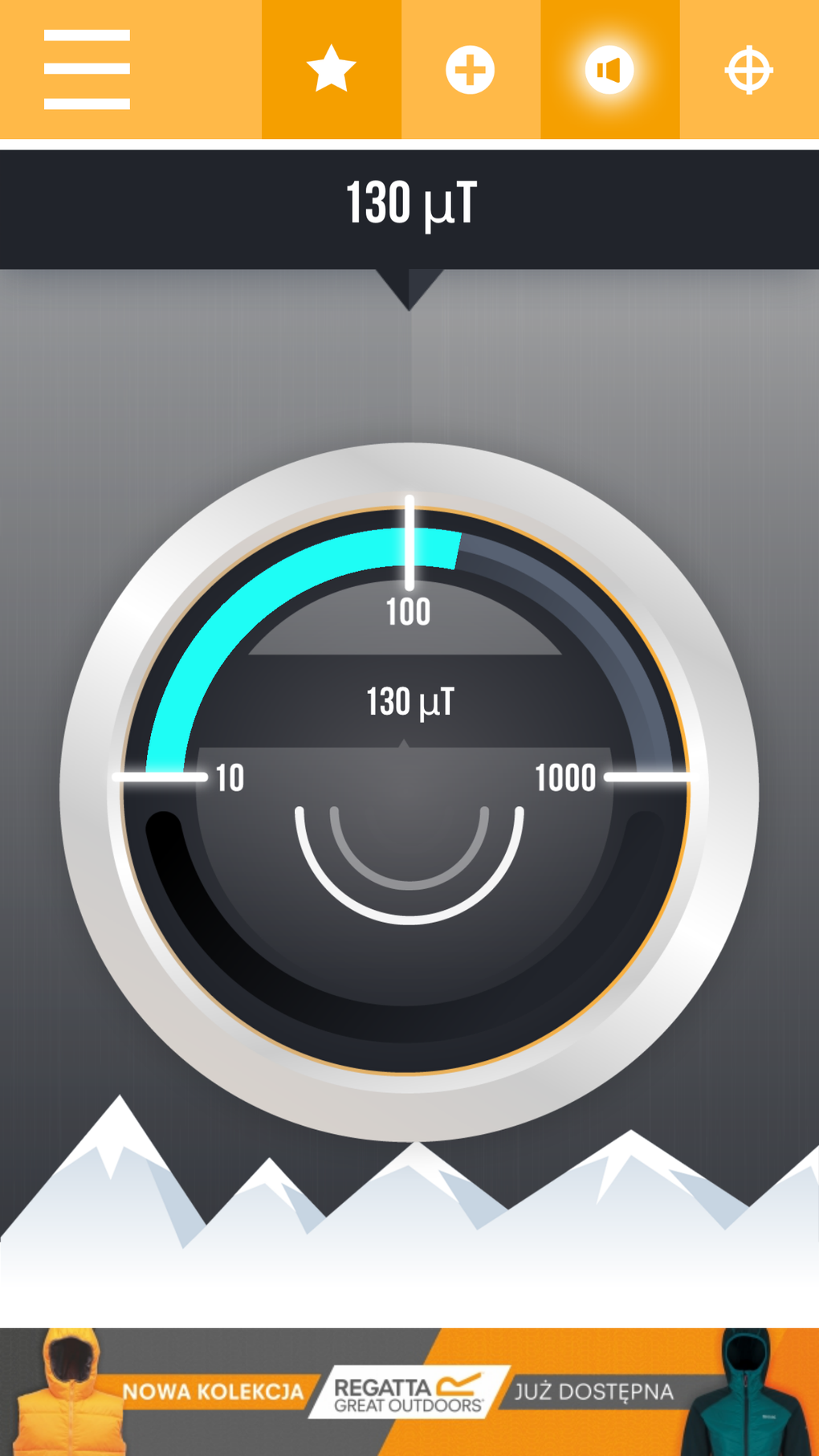Viewport: 819px width, 1456px height.
Task: Tap the star favorites icon
Action: [331, 69]
